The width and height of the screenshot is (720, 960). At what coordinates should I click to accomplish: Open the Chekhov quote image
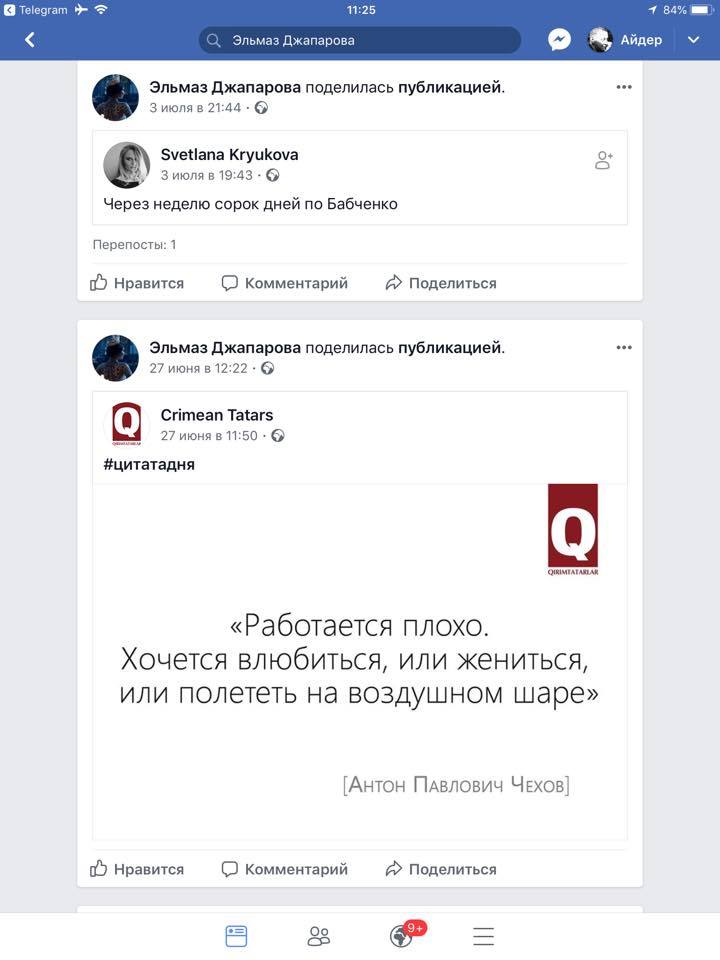[x=360, y=660]
